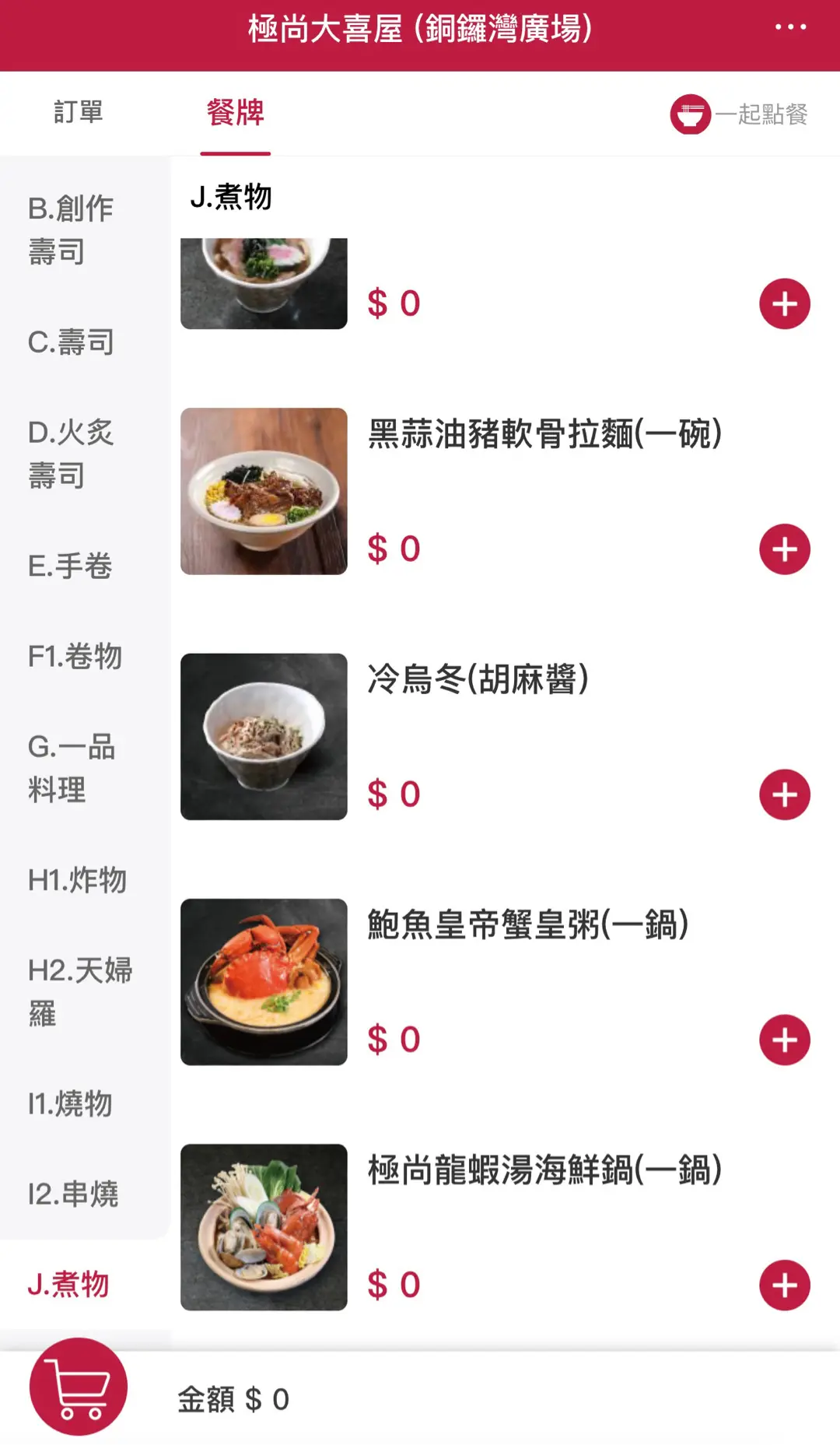Open the C.壽司 category
Image resolution: width=840 pixels, height=1445 pixels.
[71, 342]
